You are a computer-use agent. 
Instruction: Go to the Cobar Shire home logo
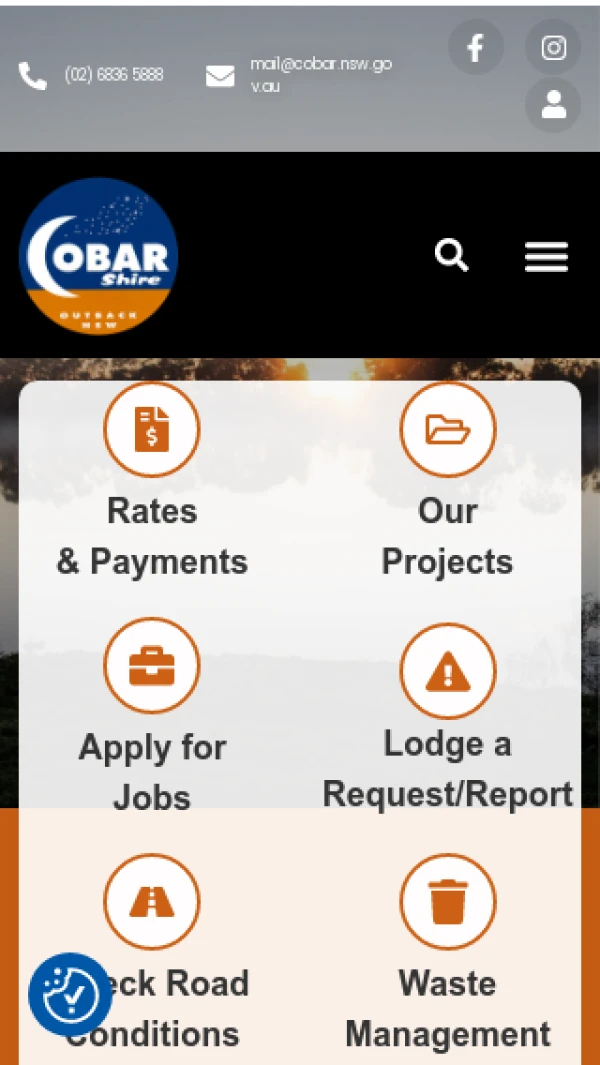[x=98, y=256]
